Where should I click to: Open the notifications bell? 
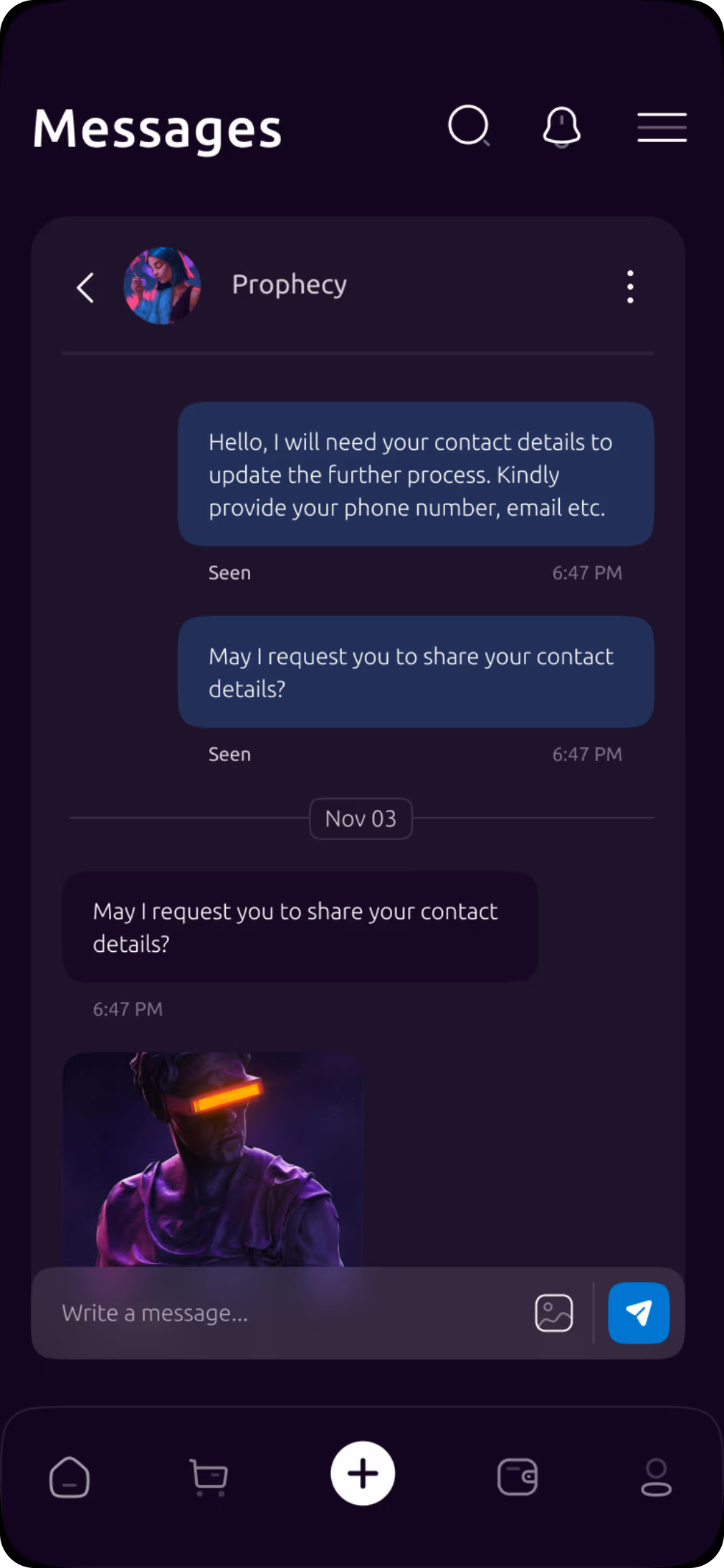(561, 127)
